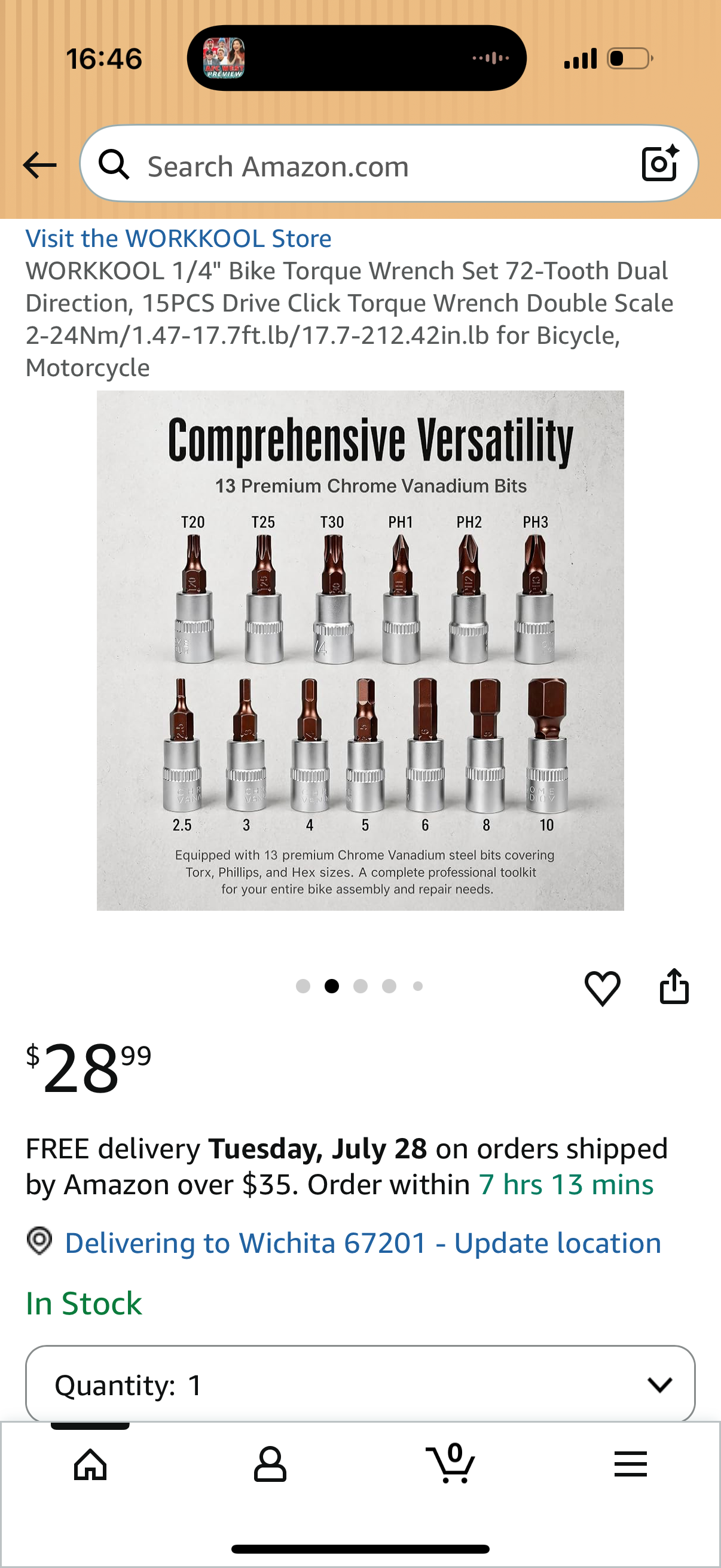721x1568 pixels.
Task: Expand the Quantity dropdown
Action: tap(360, 1385)
